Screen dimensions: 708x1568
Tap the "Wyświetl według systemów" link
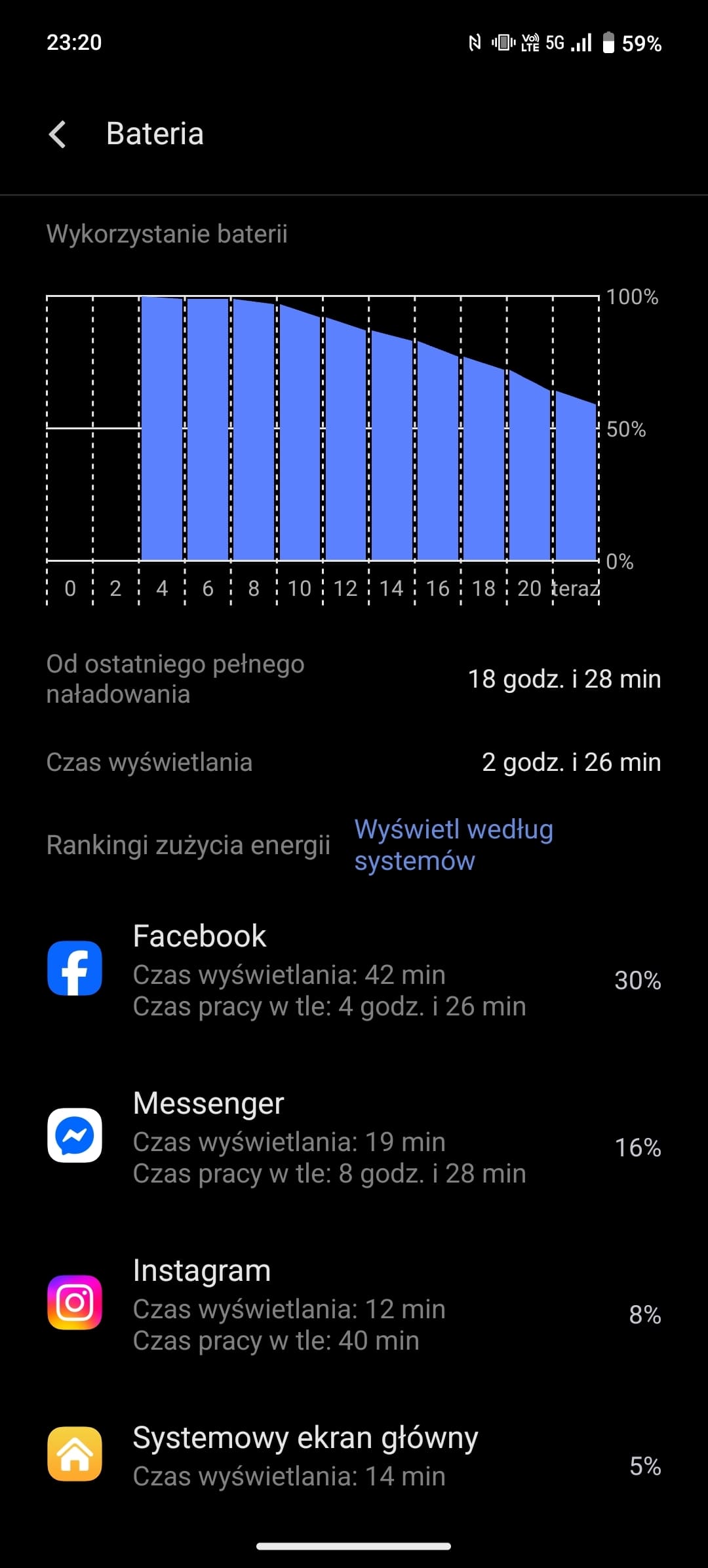[x=453, y=845]
